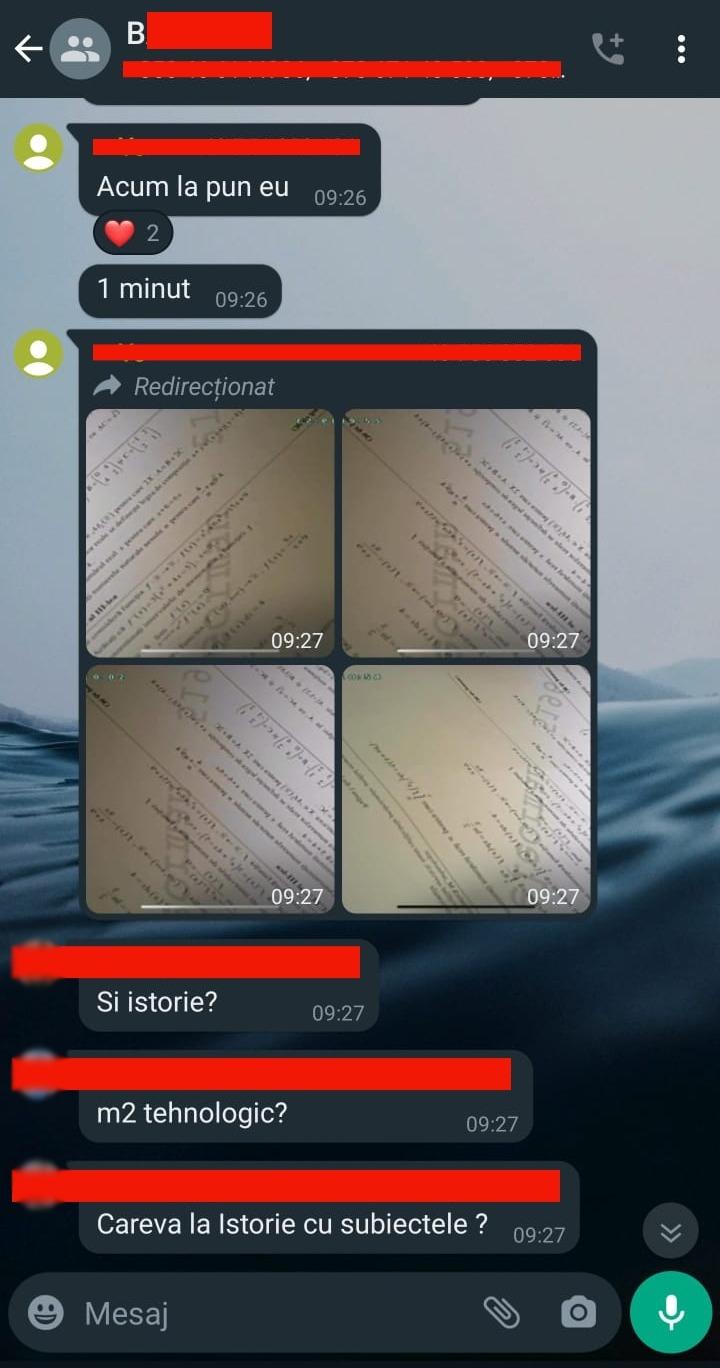
Task: Open the heart reaction under 'Acum la pun eu'
Action: coord(133,234)
